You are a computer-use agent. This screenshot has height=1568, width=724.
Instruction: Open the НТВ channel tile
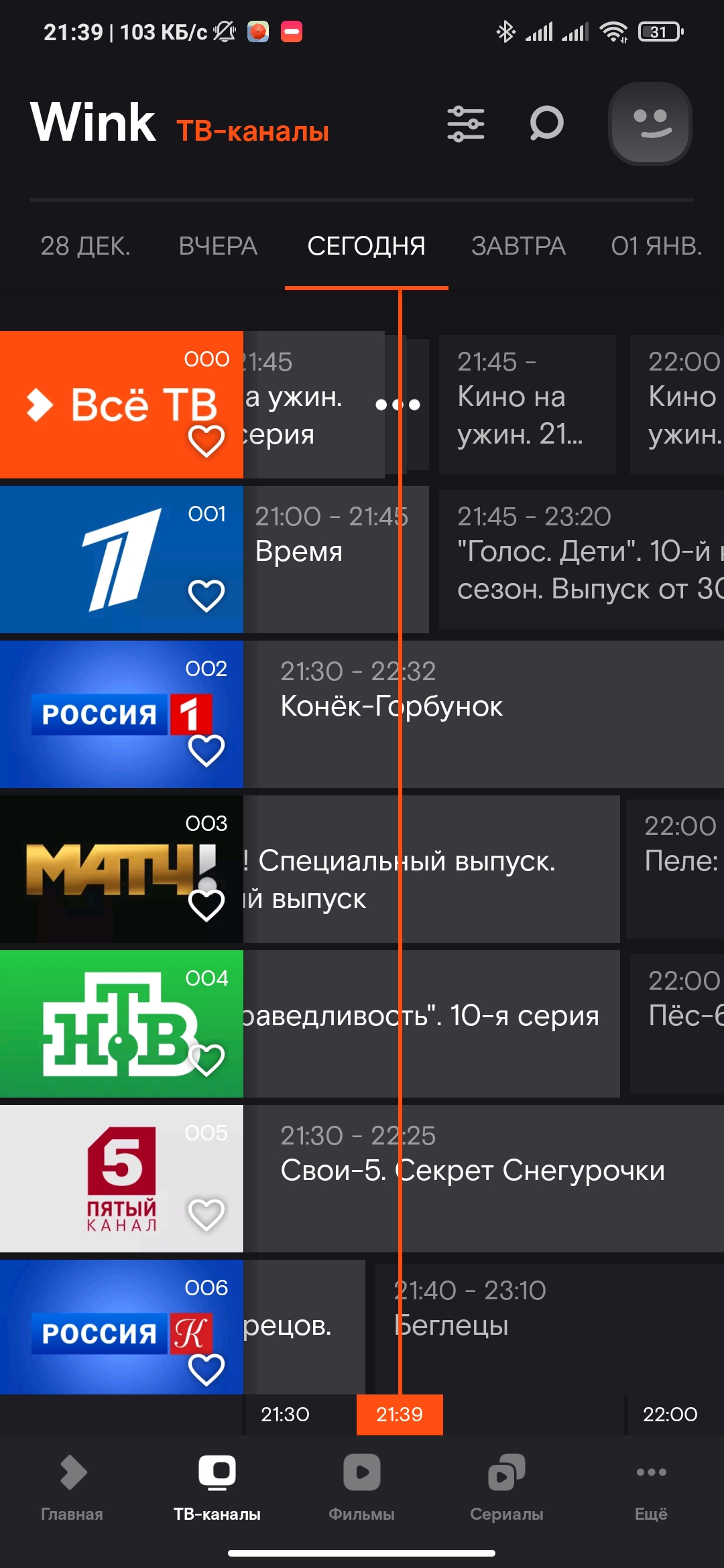click(x=121, y=1024)
